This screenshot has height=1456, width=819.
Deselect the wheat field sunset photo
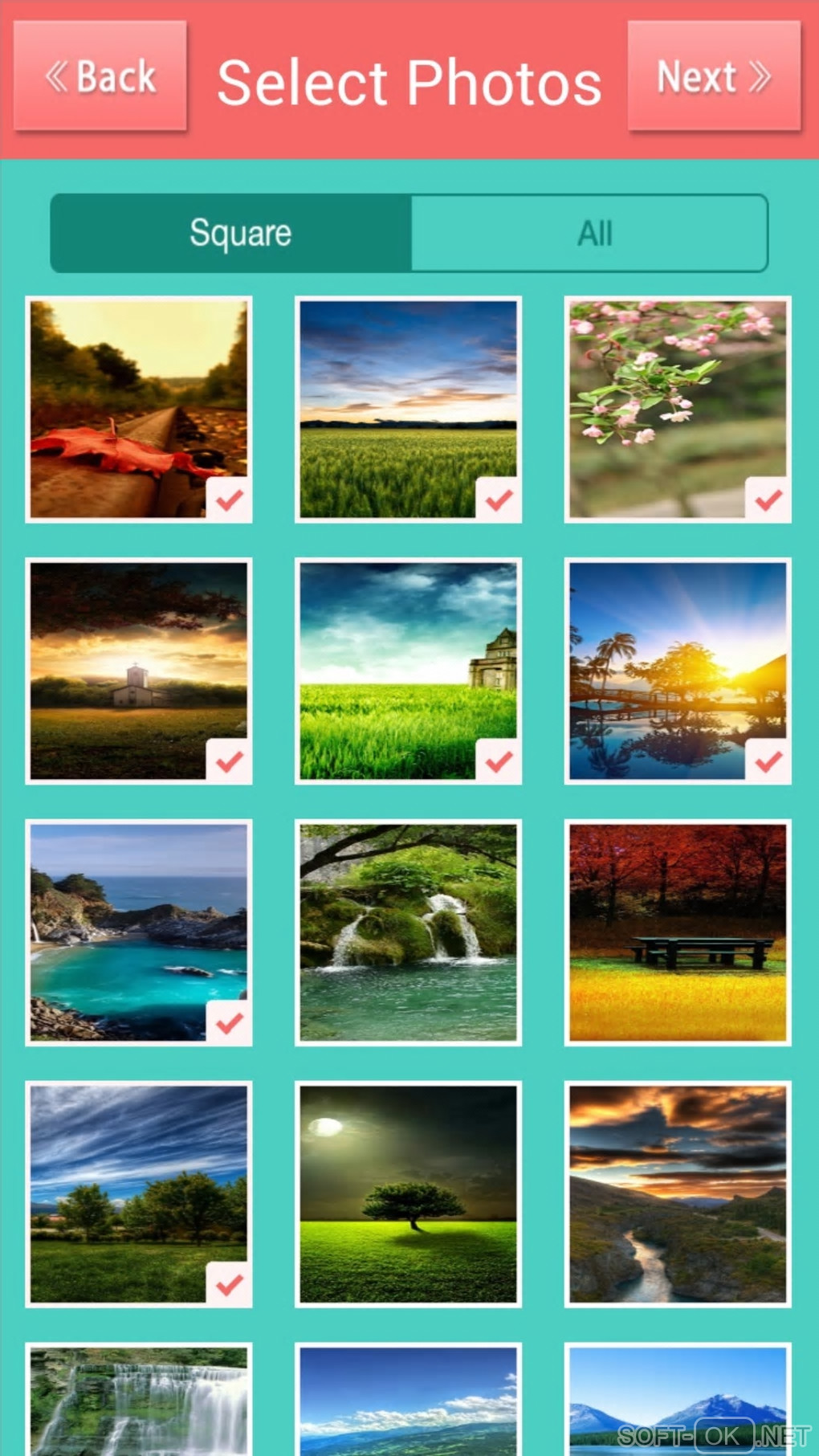pyautogui.click(x=408, y=410)
